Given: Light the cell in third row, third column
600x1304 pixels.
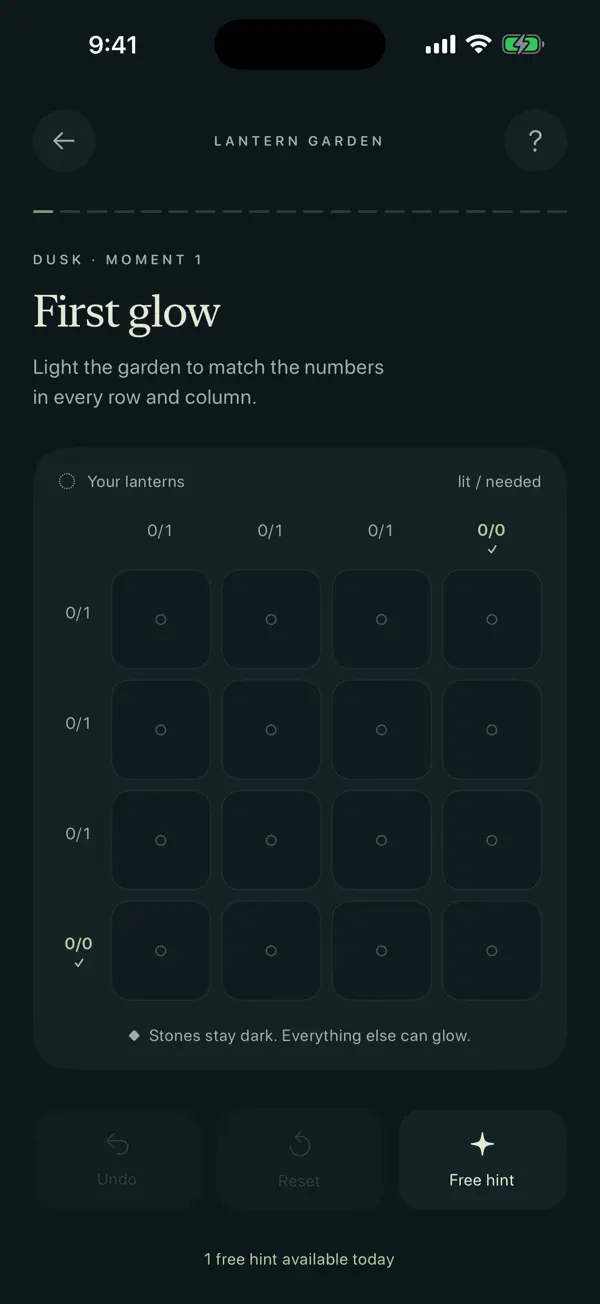Looking at the screenshot, I should (x=381, y=840).
